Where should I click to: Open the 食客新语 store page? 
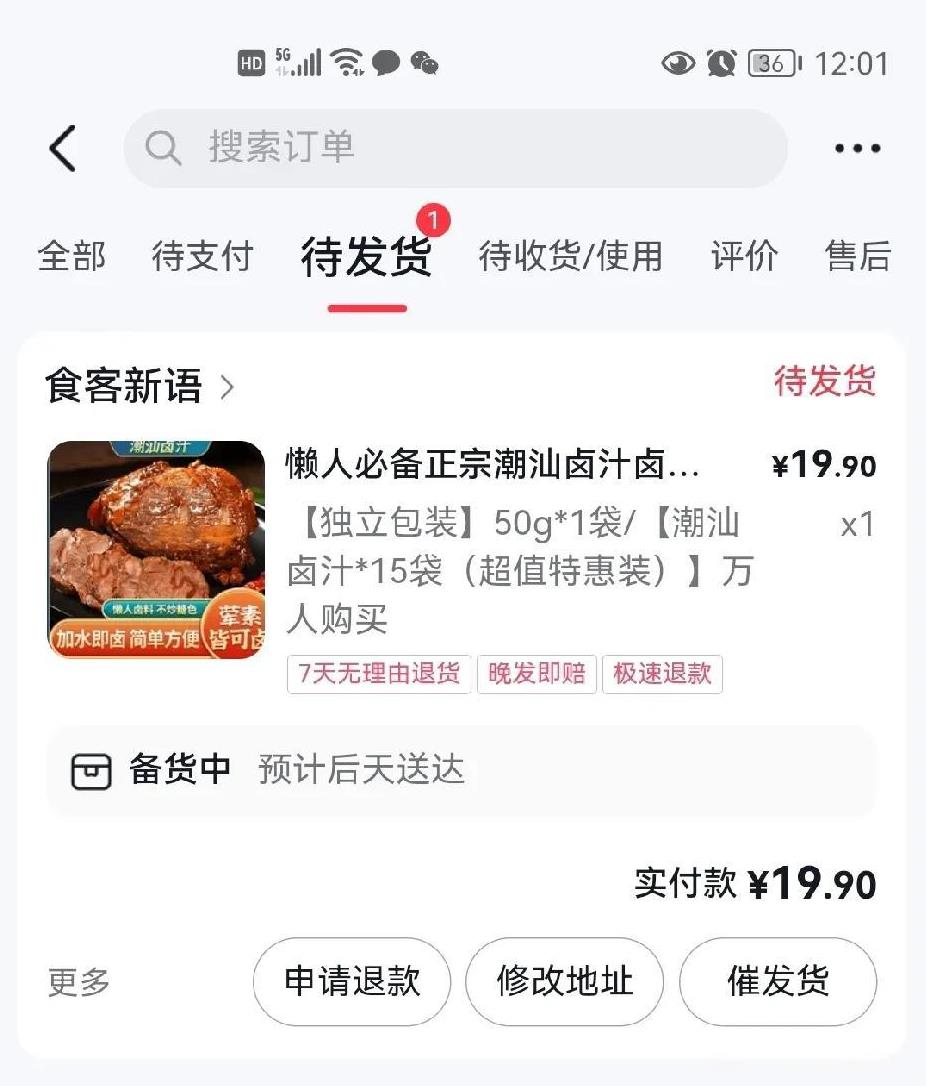click(x=139, y=387)
